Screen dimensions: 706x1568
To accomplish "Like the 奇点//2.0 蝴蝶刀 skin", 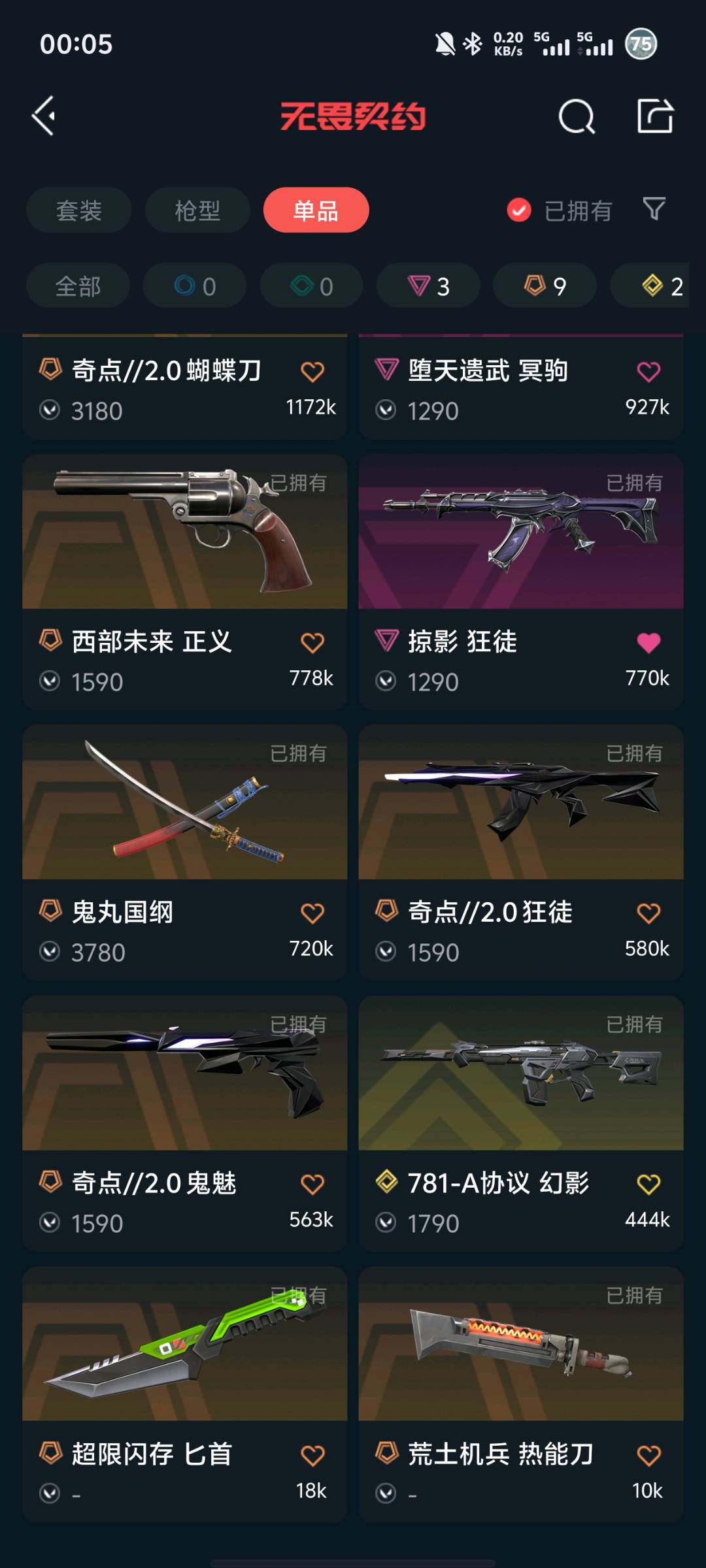I will (312, 372).
